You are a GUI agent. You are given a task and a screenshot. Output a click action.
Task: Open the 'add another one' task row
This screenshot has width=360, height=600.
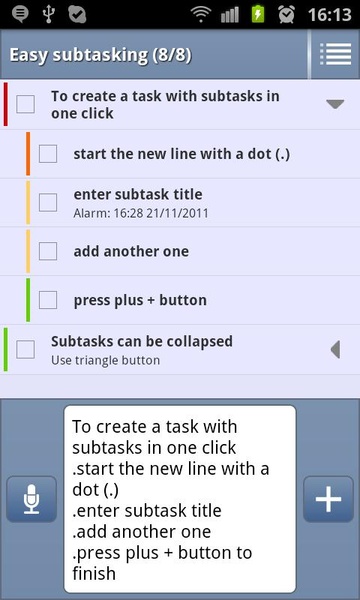(x=180, y=251)
